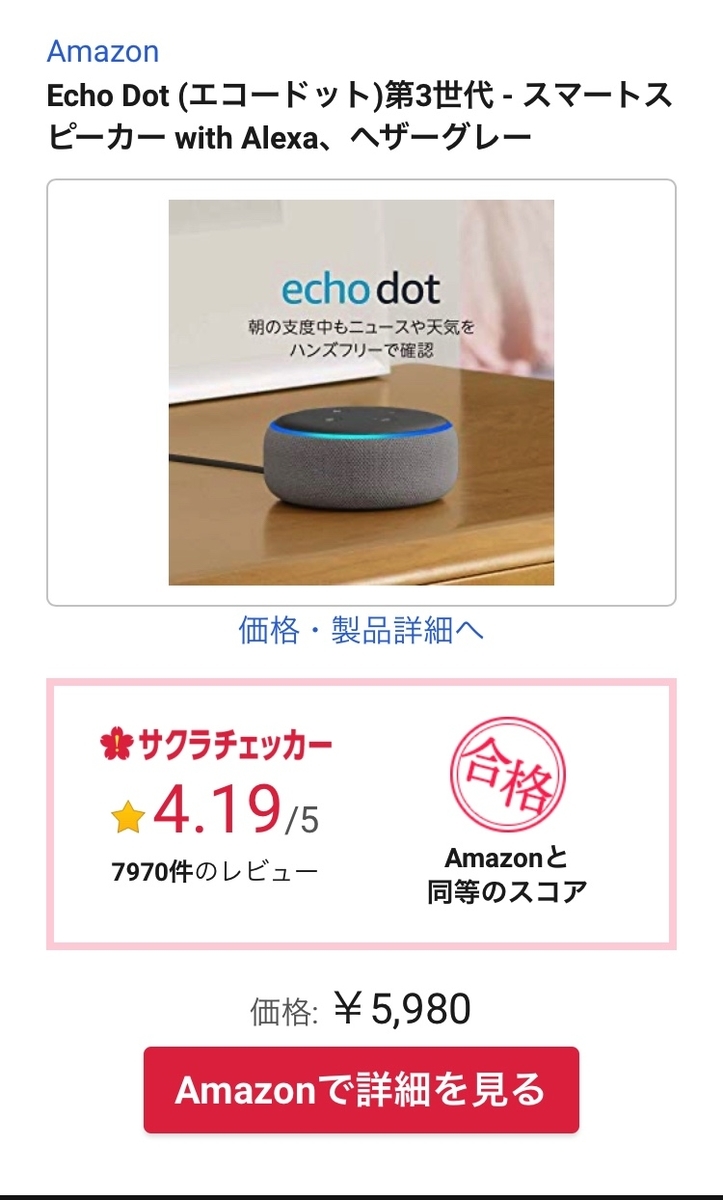The image size is (723, 1200).
Task: Open the Amazon category link
Action: click(103, 51)
